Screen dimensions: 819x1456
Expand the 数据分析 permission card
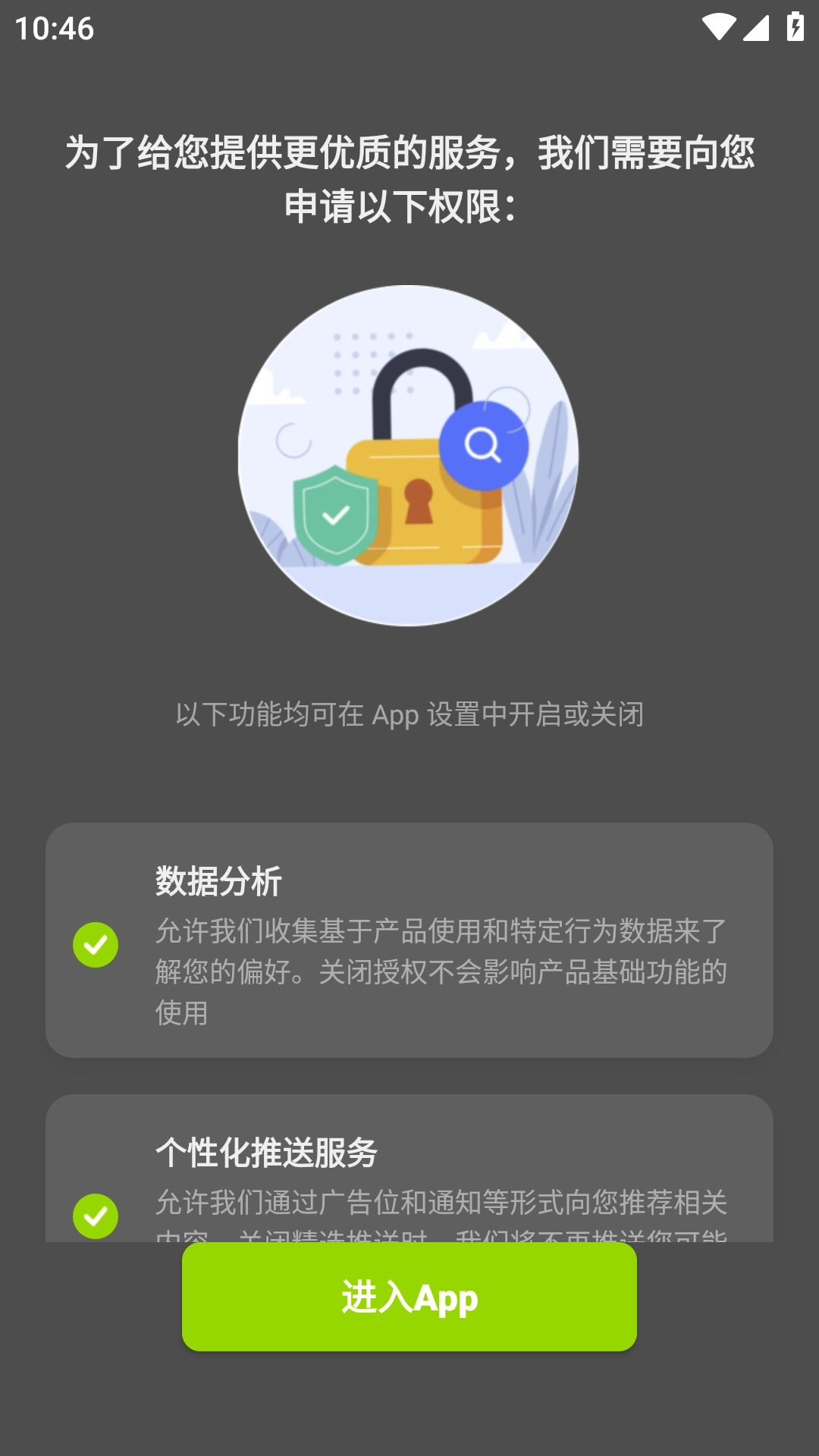(409, 940)
